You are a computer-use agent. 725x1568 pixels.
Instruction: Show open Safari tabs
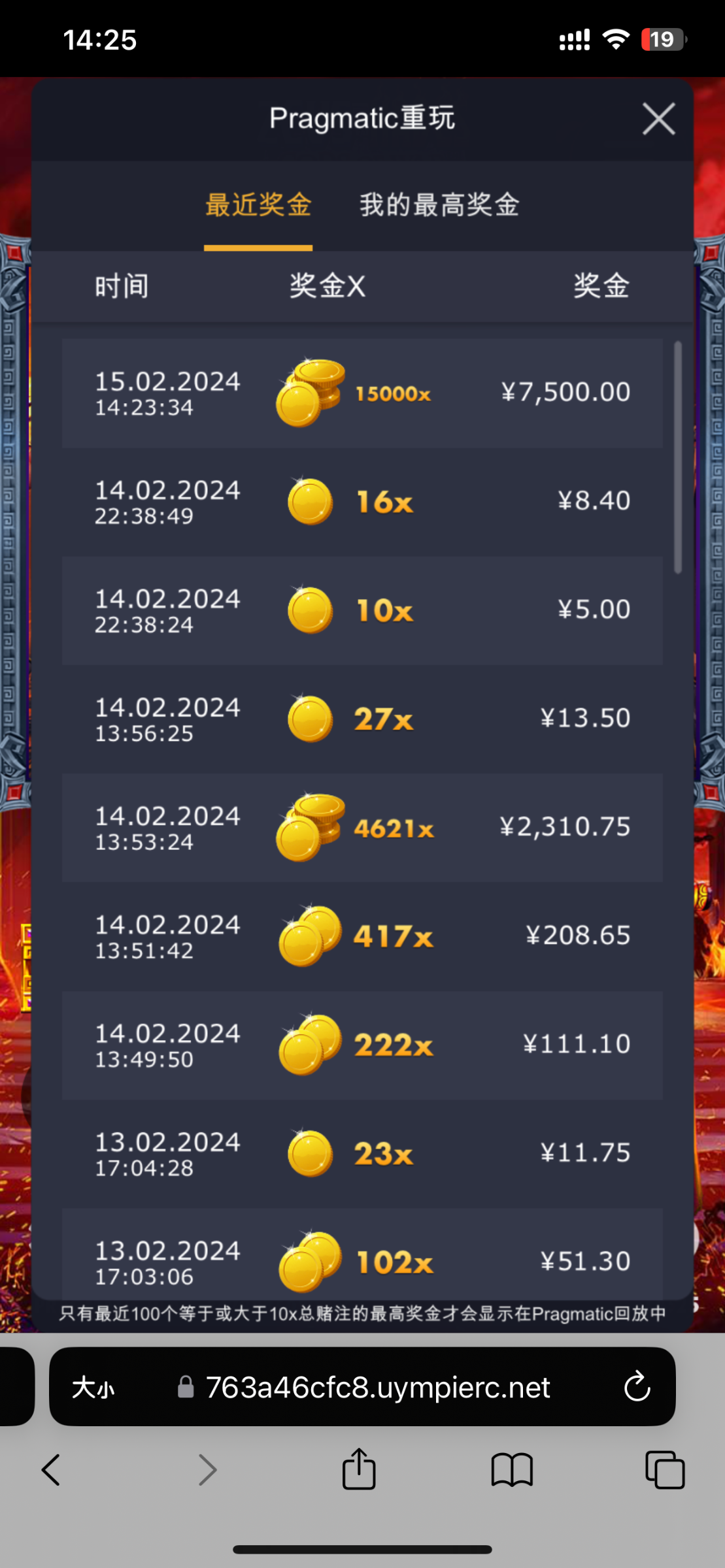pos(664,1470)
